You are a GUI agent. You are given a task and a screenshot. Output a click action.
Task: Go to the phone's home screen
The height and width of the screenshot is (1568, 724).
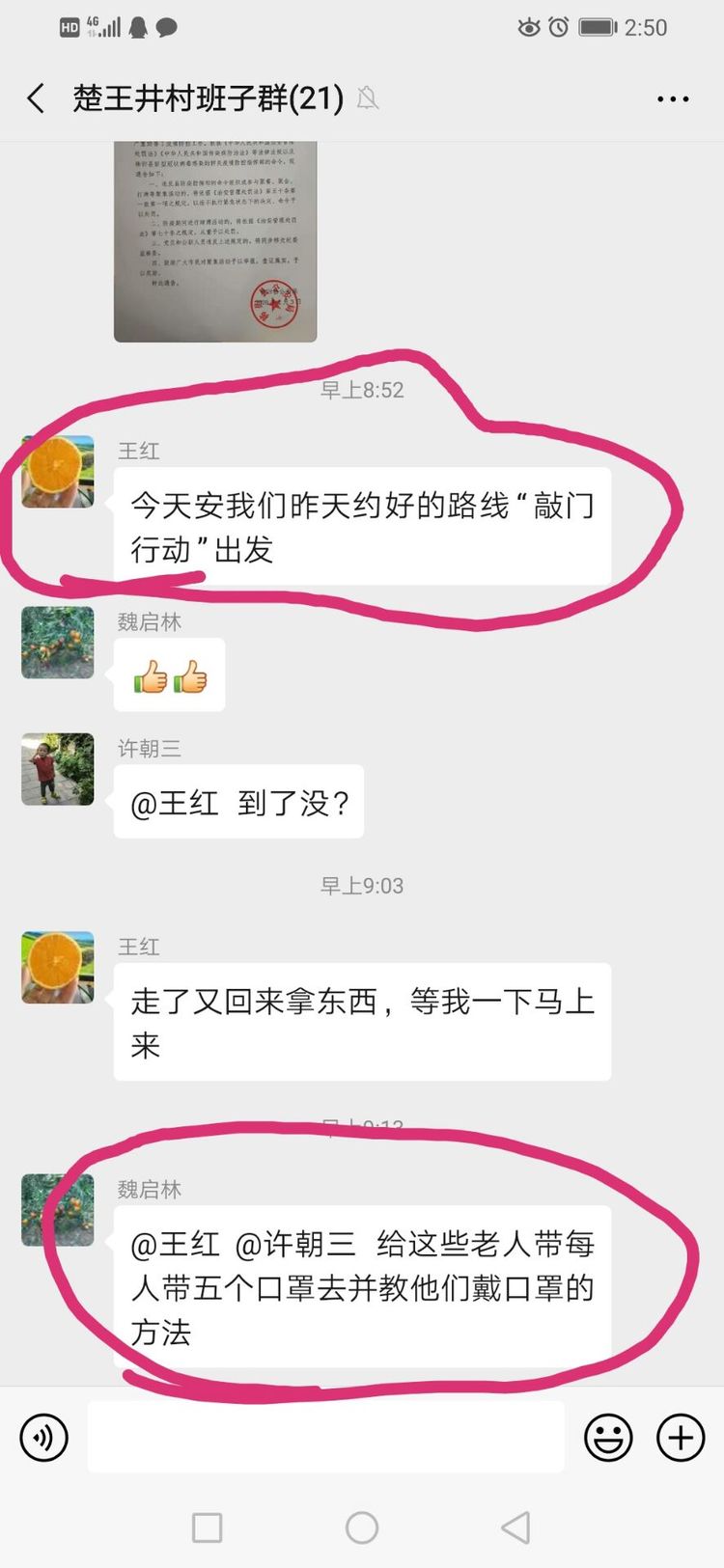pos(362,1527)
